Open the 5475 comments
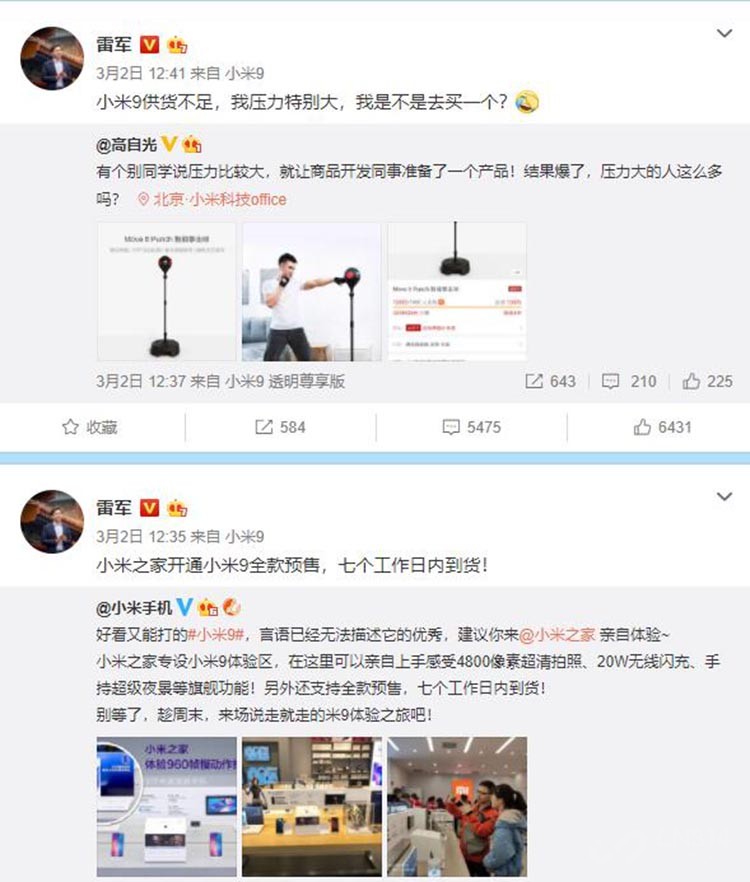The height and width of the screenshot is (882, 750). point(471,427)
